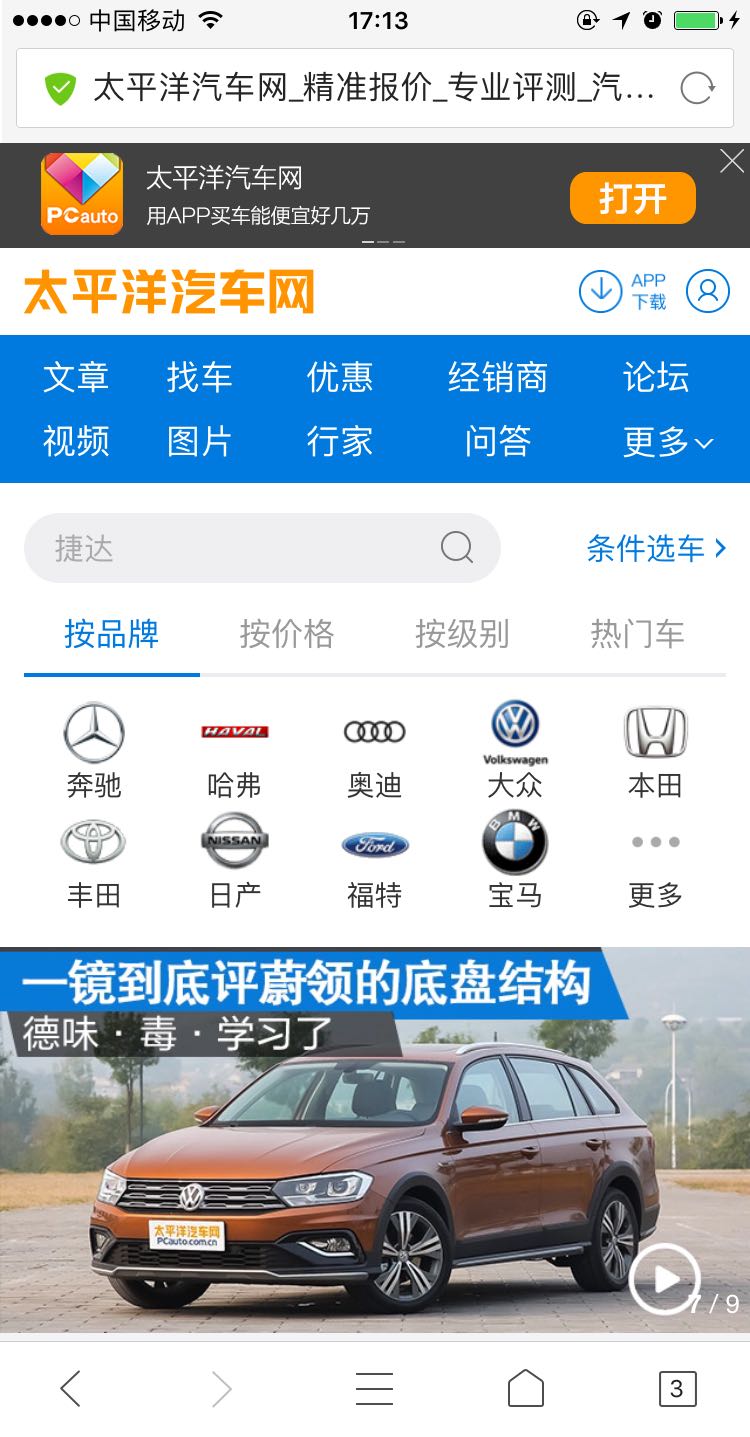The height and width of the screenshot is (1437, 750).
Task: Open the user profile icon
Action: pos(708,291)
